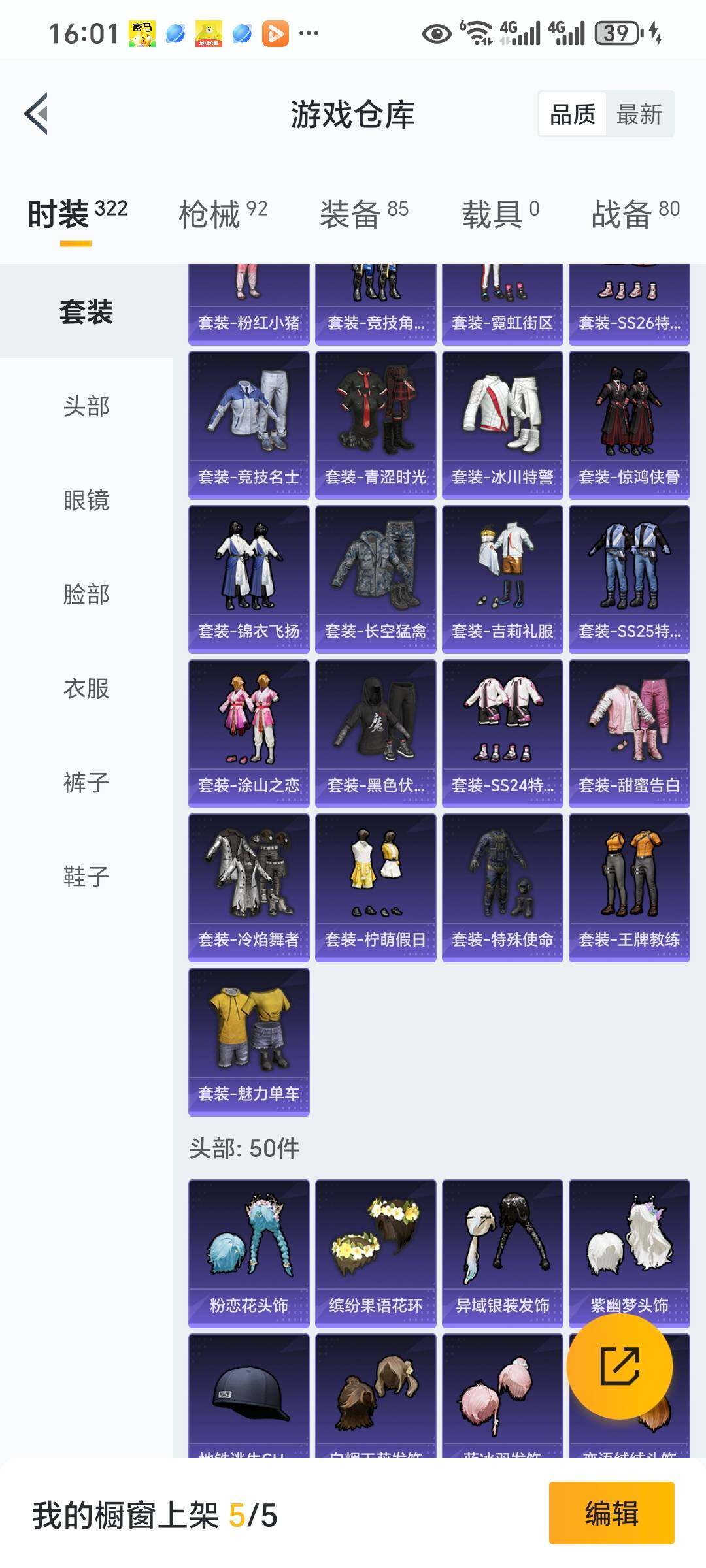View the 套装-甜蜜告白 outfit
The width and height of the screenshot is (706, 1568).
[x=630, y=734]
